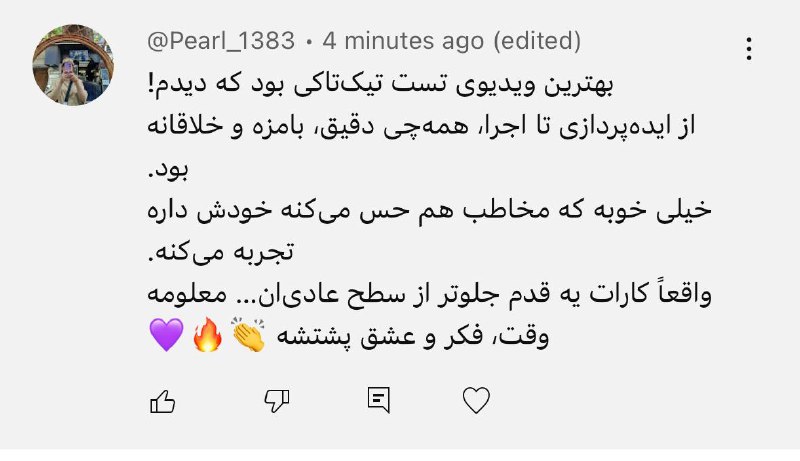
Task: Like Pearl_1383's comment
Action: click(162, 401)
